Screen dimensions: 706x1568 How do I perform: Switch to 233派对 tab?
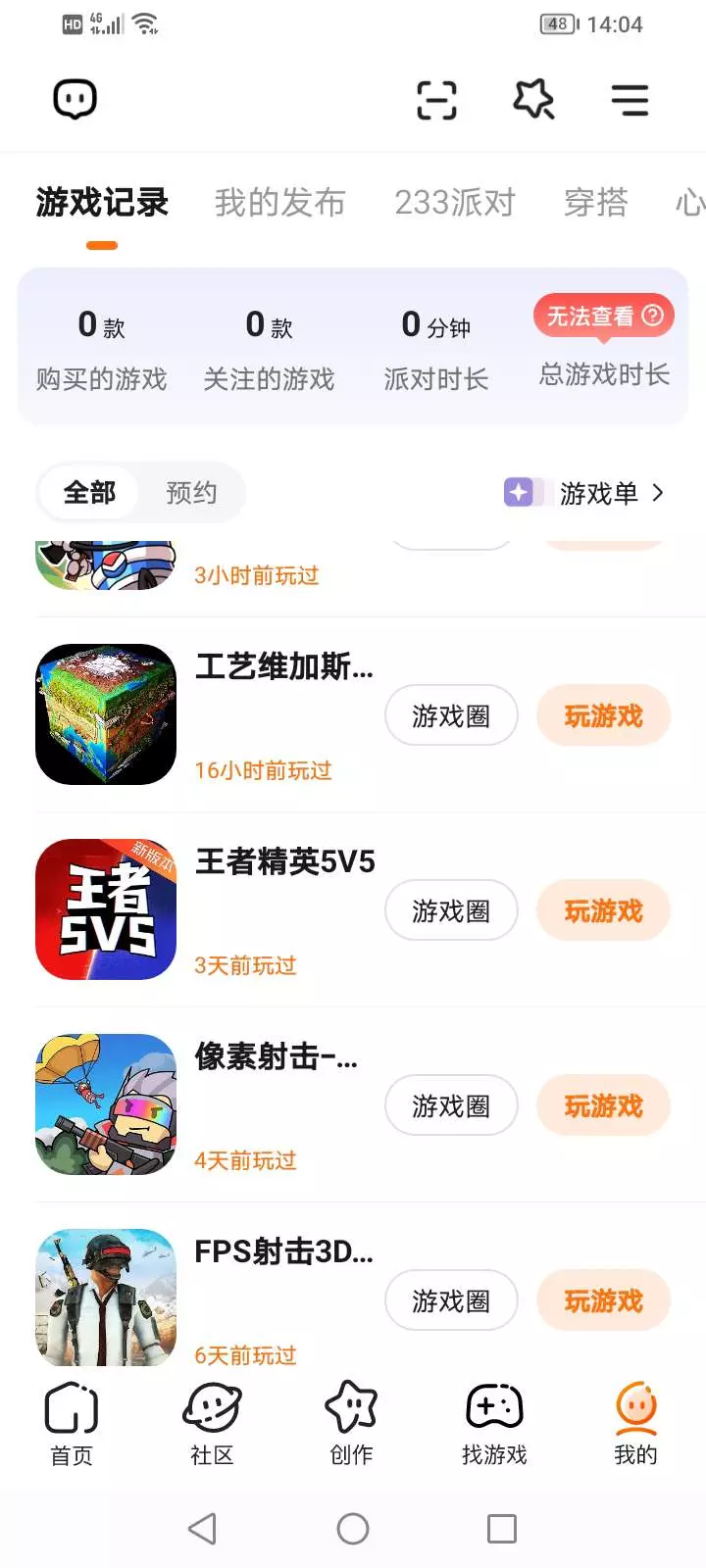[454, 203]
